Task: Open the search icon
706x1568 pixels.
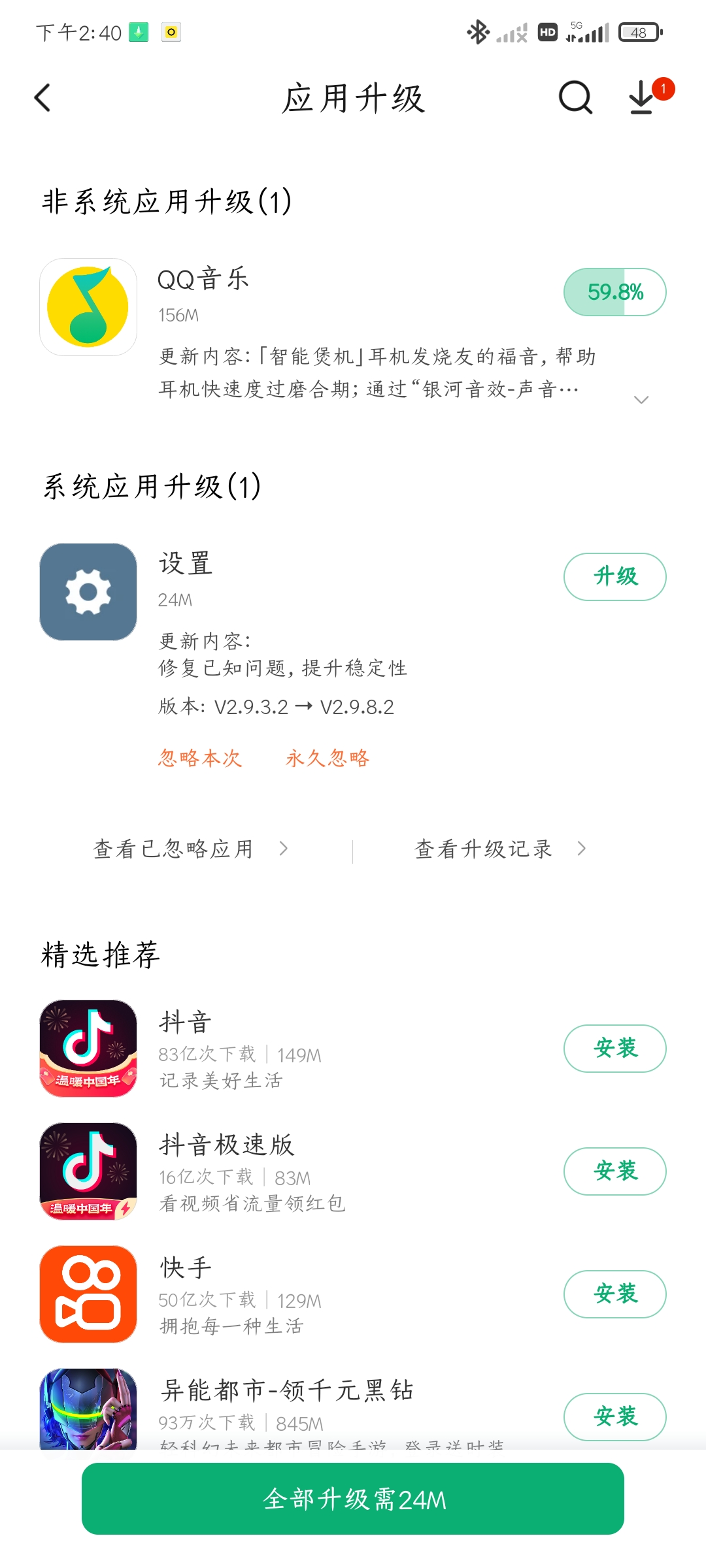Action: 575,98
